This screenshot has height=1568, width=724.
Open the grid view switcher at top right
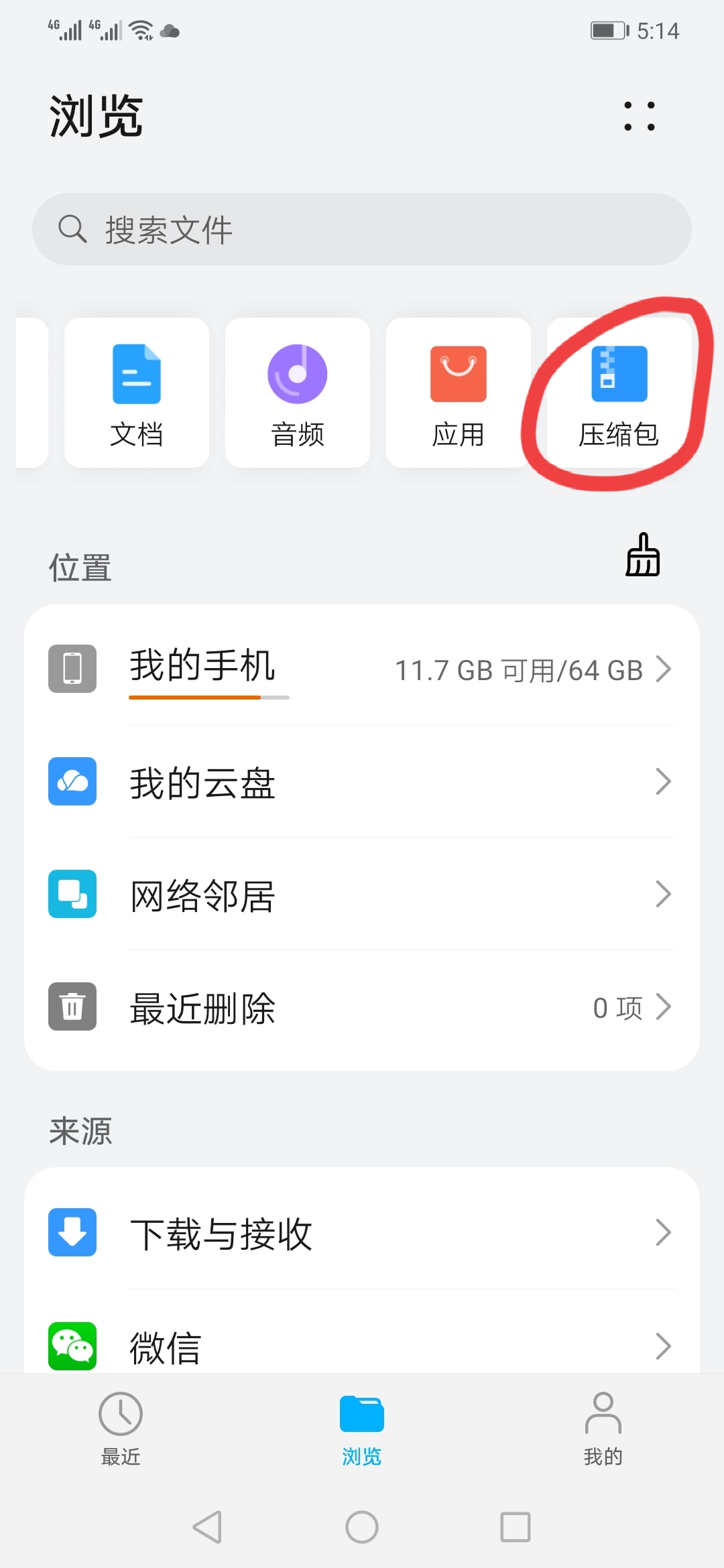[639, 116]
